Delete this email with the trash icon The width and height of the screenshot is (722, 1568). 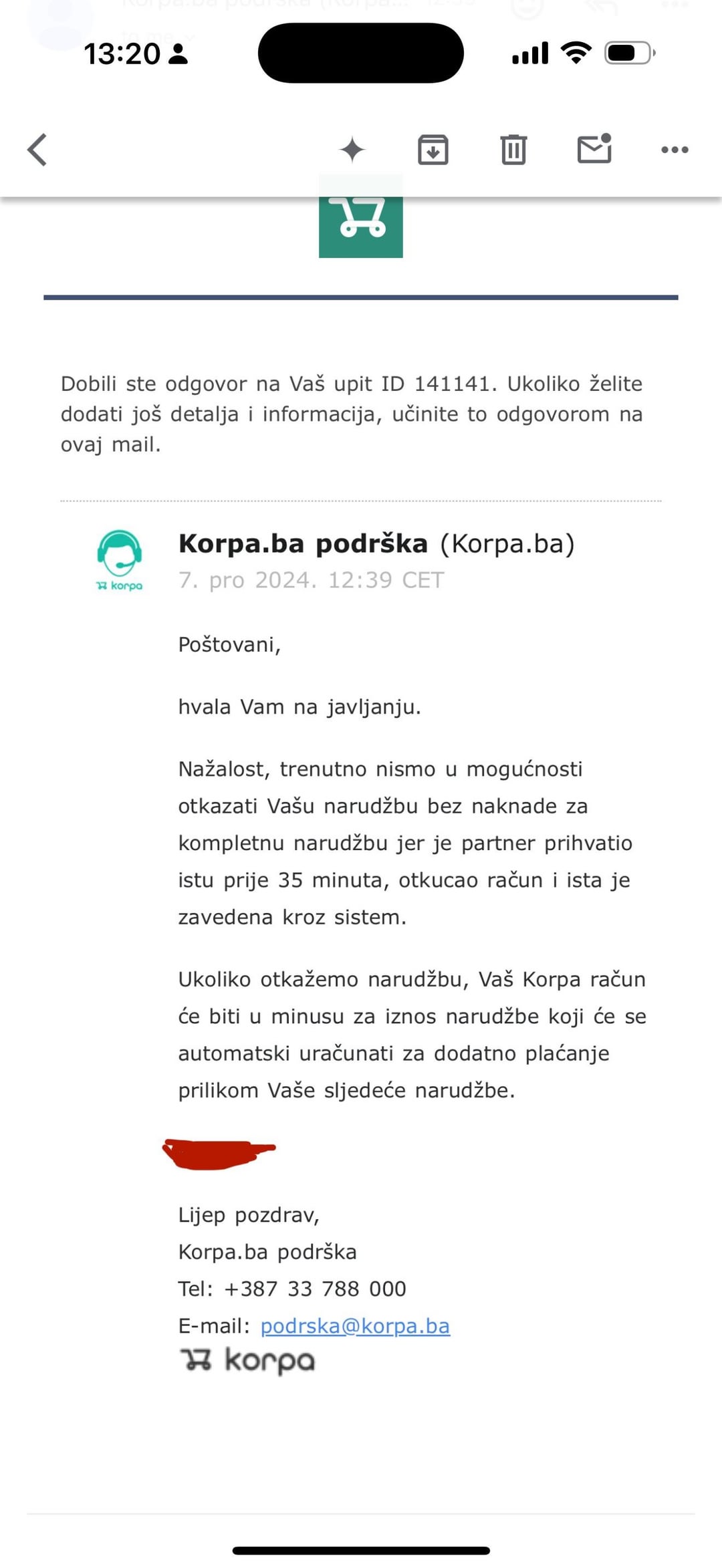coord(513,150)
